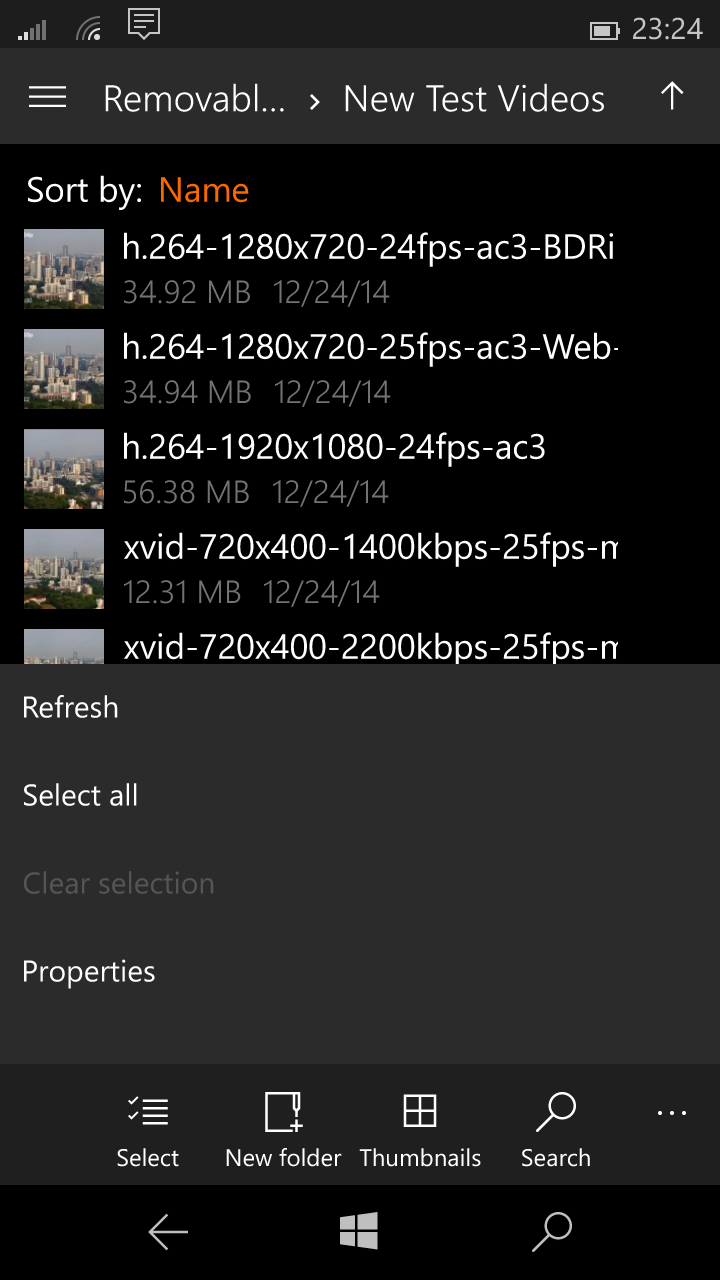This screenshot has height=1280, width=720.
Task: Choose Refresh from the menu
Action: 70,708
